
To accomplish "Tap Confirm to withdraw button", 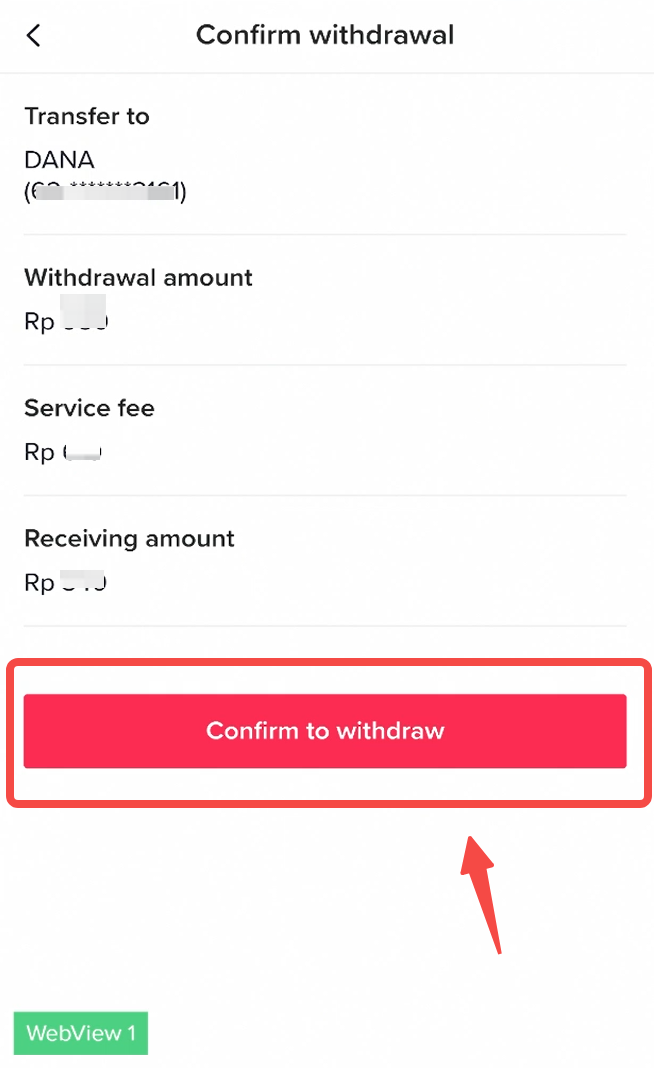I will 325,731.
